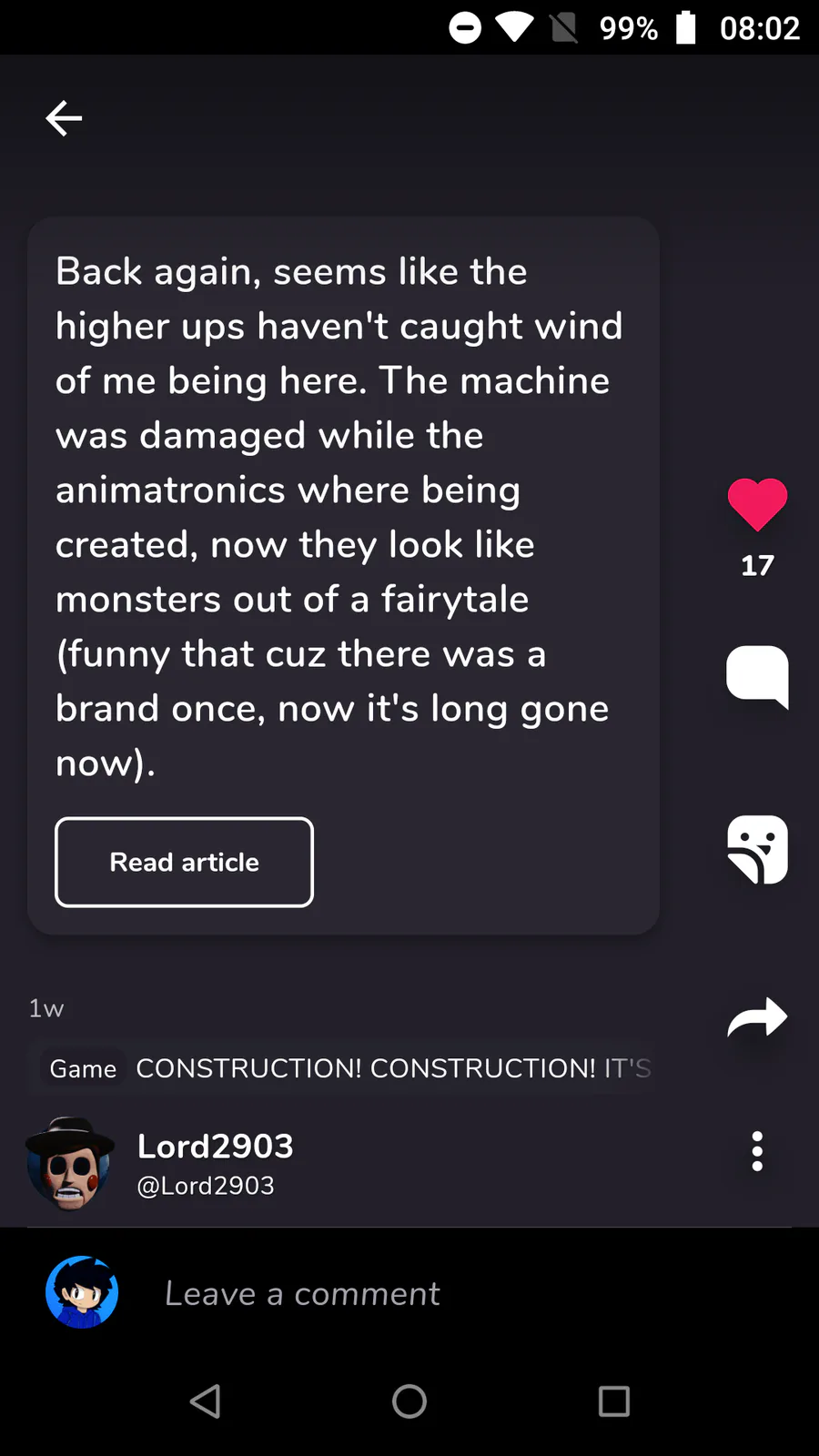
Task: Go back using the top arrow
Action: coord(64,118)
